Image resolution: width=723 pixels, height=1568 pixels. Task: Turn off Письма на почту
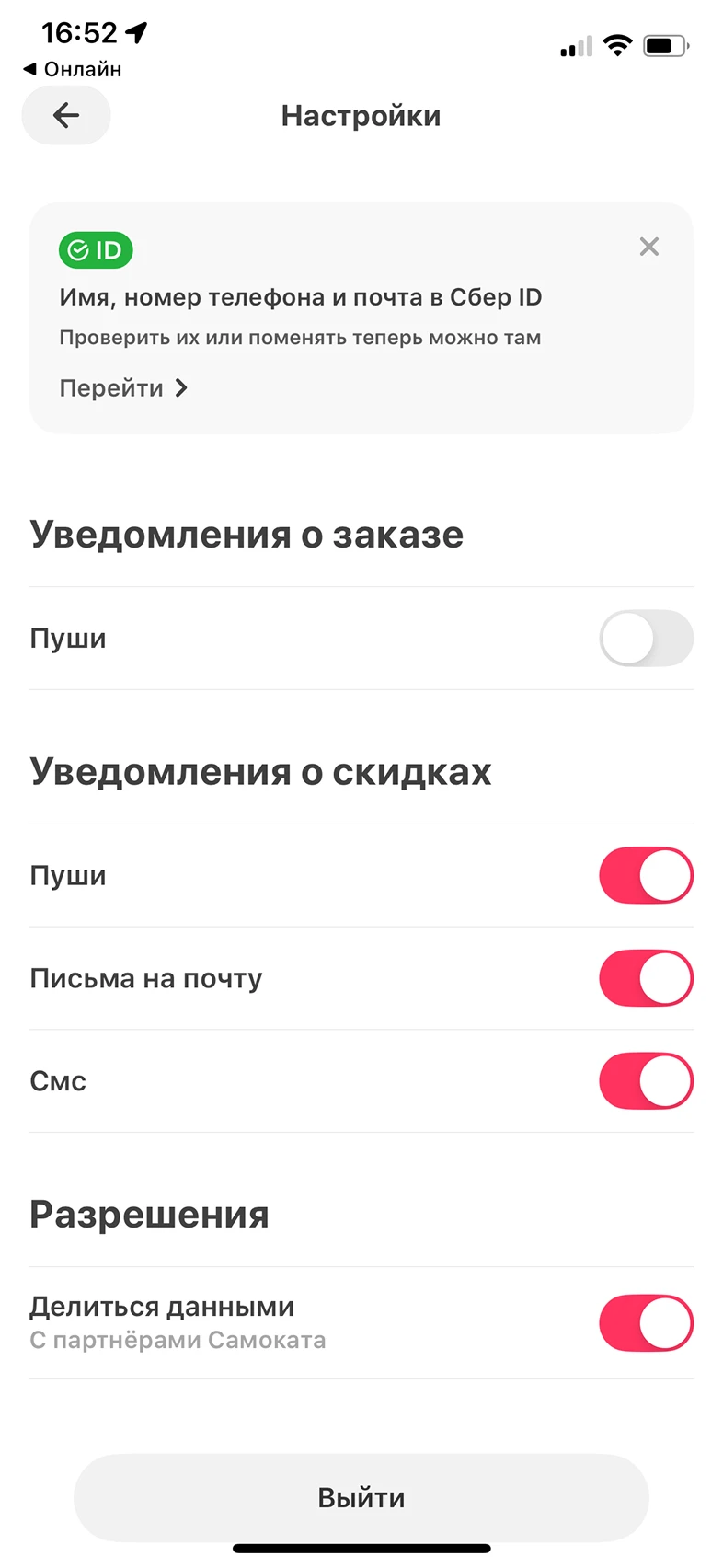646,978
